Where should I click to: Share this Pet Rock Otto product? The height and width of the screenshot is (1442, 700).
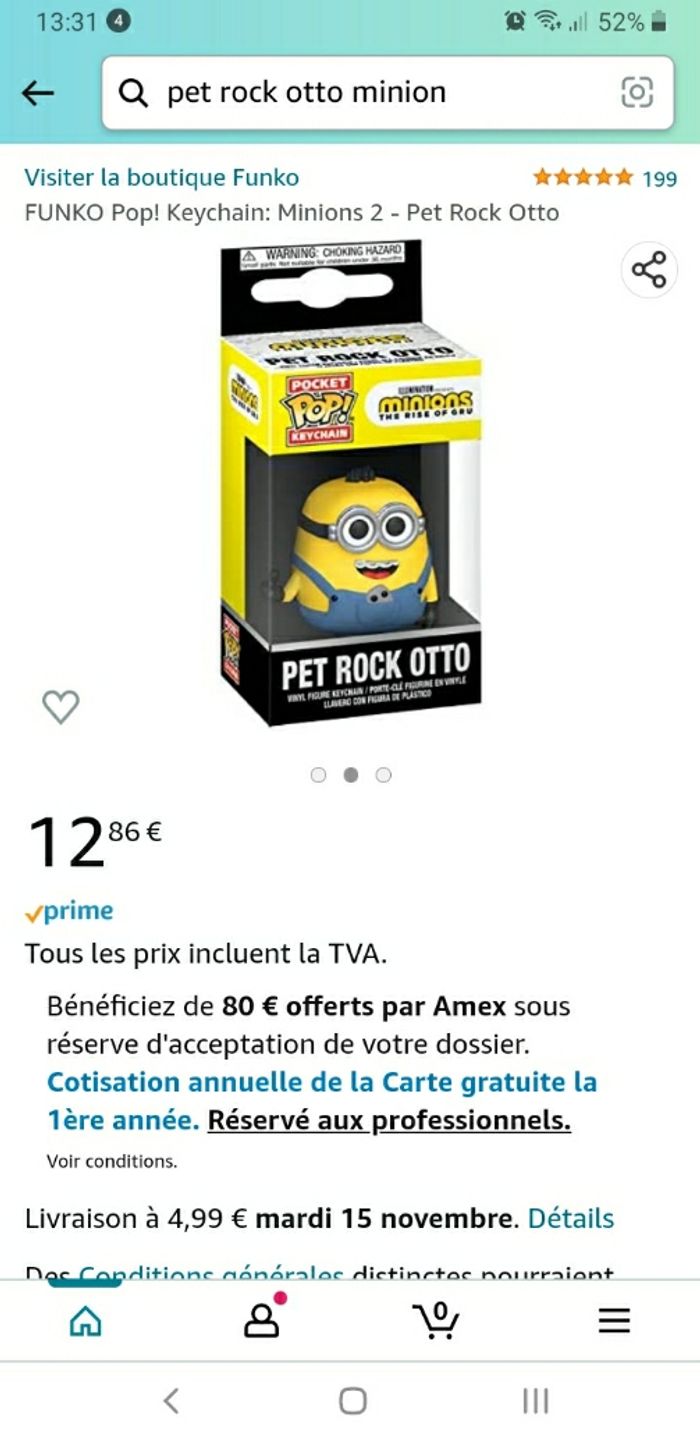click(x=649, y=270)
